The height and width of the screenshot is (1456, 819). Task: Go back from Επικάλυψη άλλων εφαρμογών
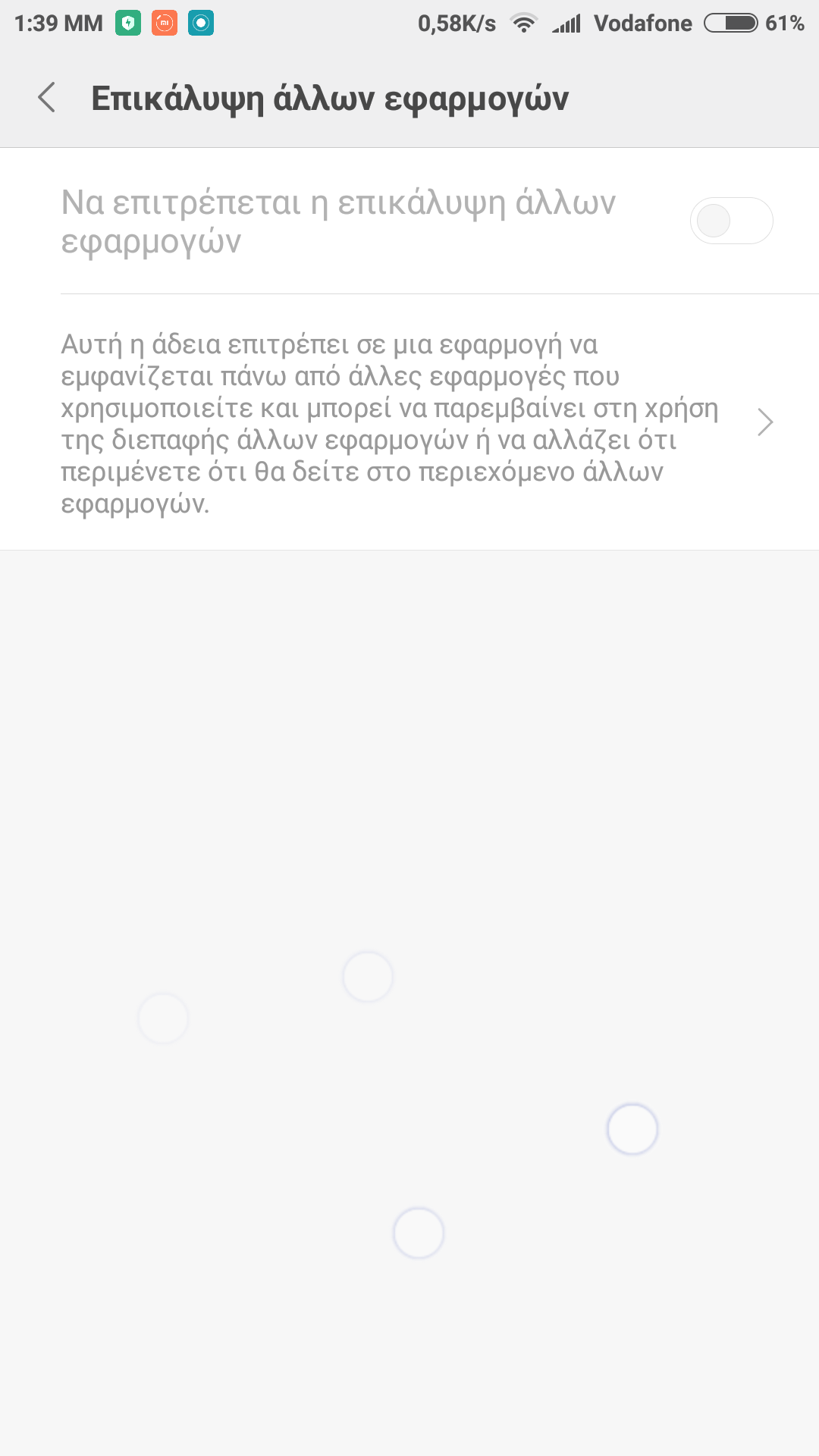pyautogui.click(x=47, y=98)
